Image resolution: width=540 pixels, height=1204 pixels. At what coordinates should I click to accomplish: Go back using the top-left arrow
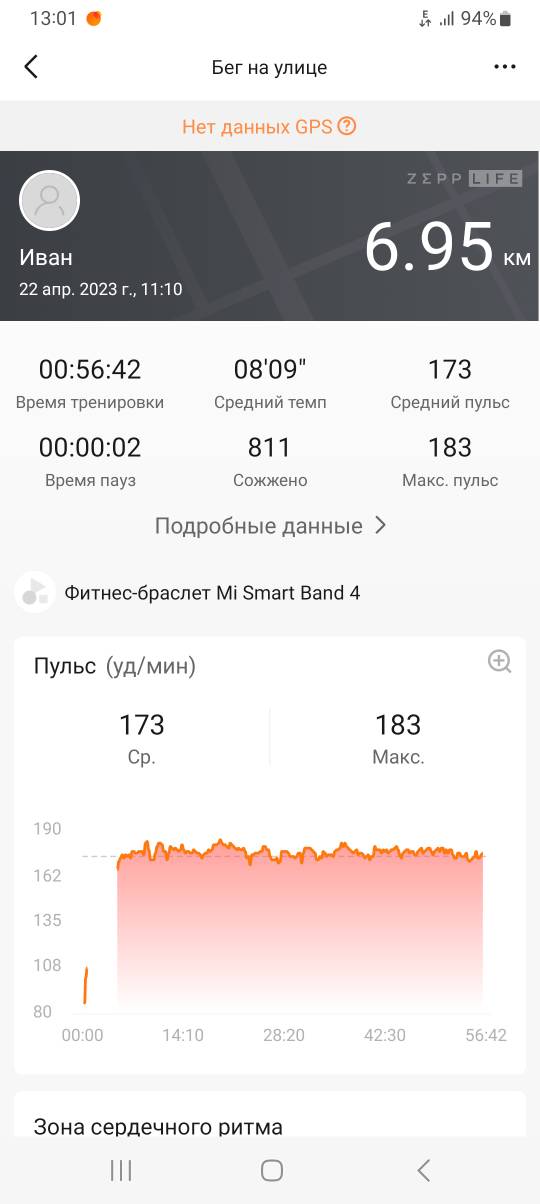click(31, 67)
